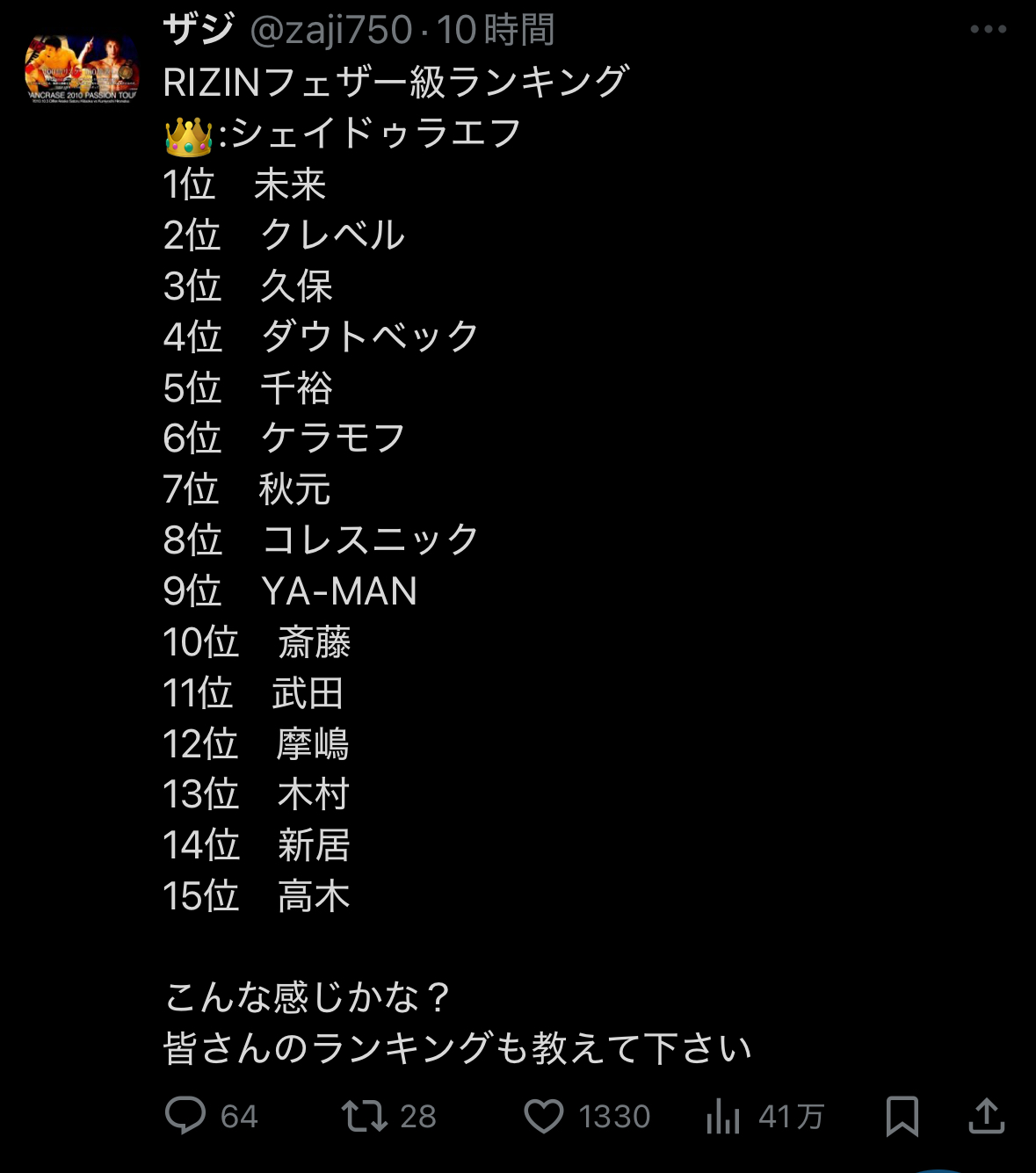View the post's analytics showing 41万
This screenshot has height=1173, width=1036.
pos(723,1116)
